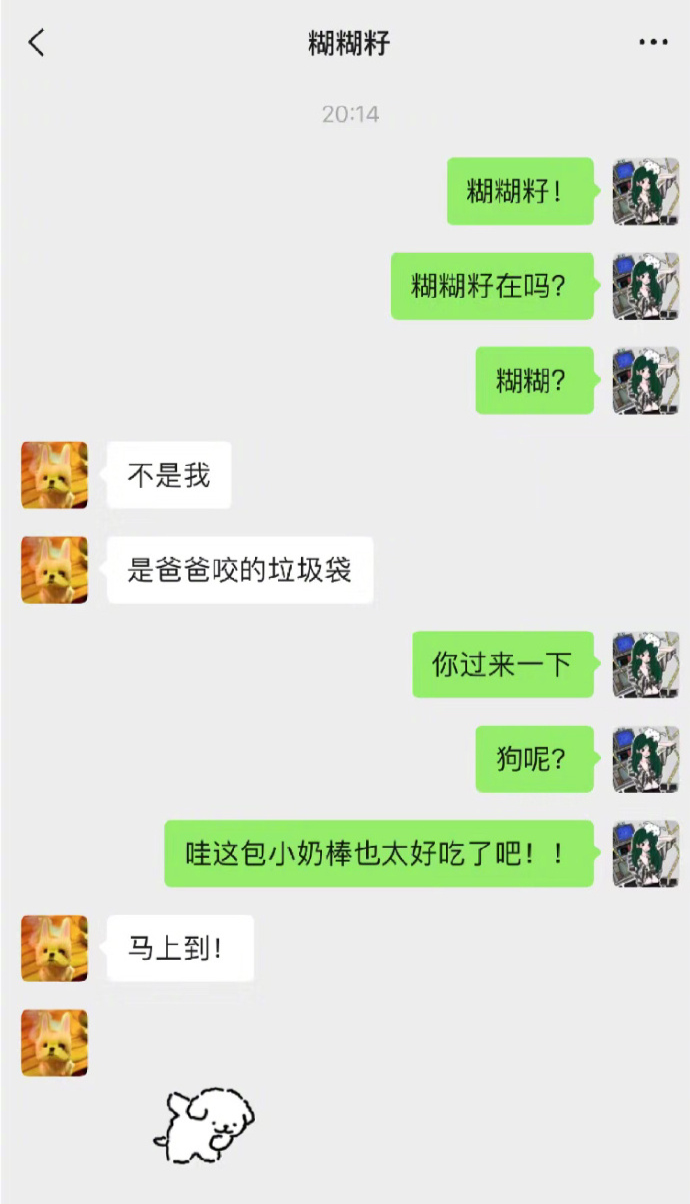Open the puppy sticker message

pos(204,1124)
